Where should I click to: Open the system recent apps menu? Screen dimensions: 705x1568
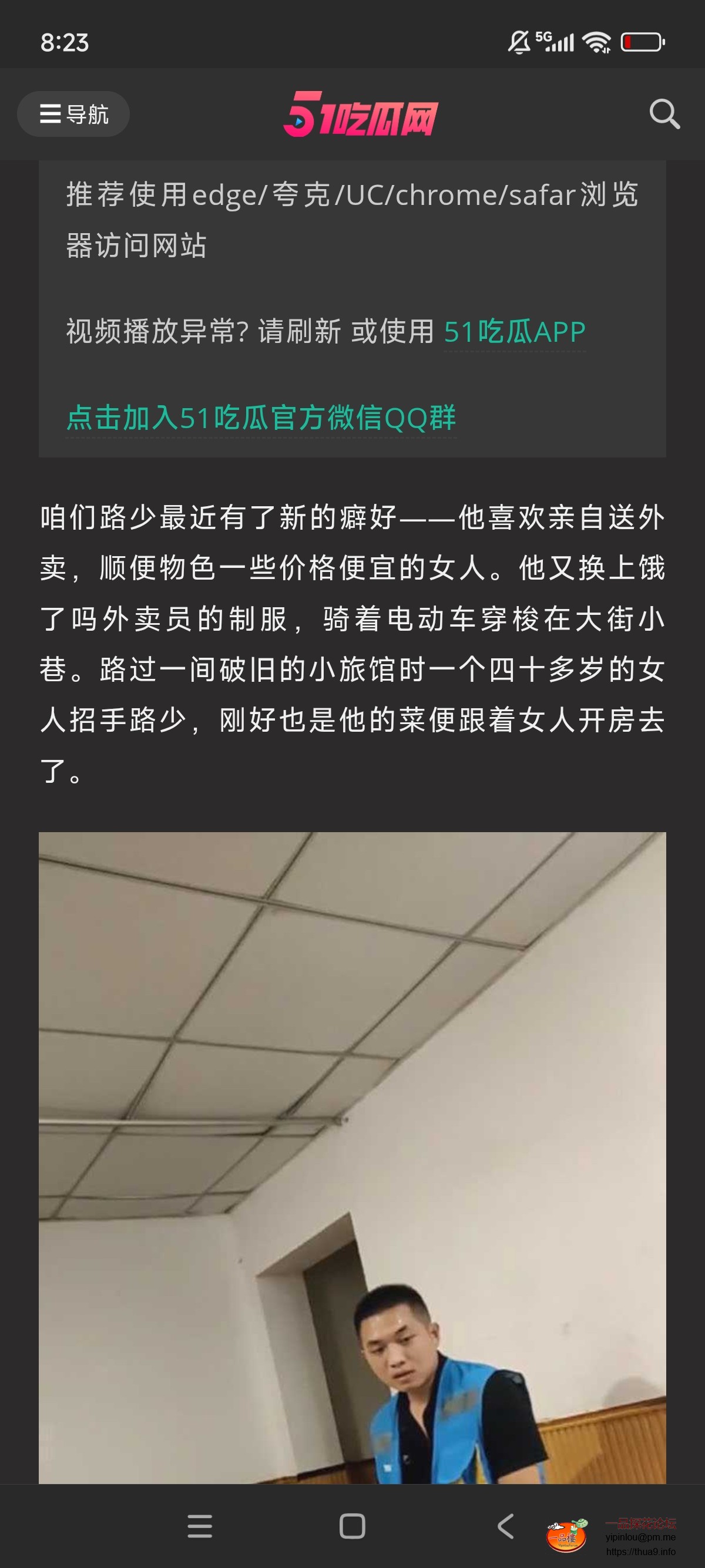click(200, 1527)
